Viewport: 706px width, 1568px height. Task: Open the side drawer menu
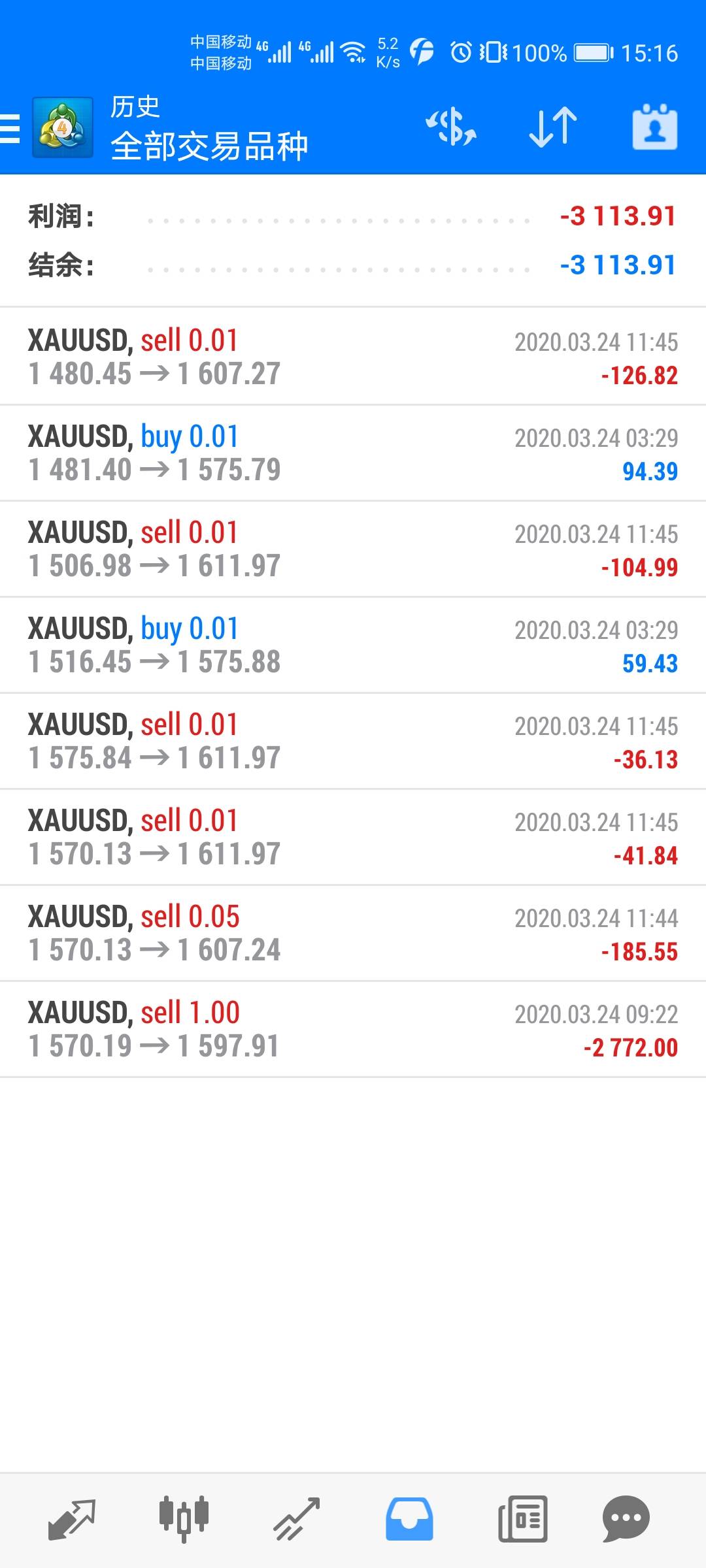(x=11, y=128)
